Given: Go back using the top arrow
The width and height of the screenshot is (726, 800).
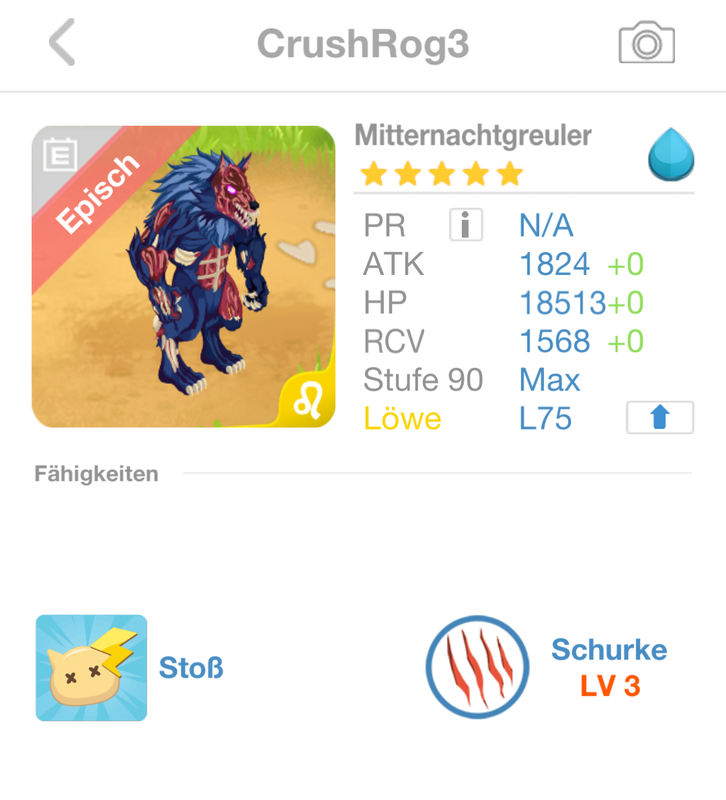Looking at the screenshot, I should click(x=62, y=44).
